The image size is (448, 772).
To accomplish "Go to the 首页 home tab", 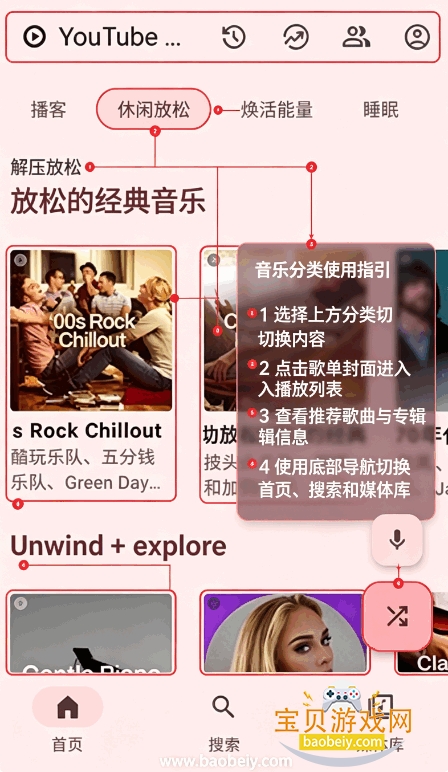I will [x=67, y=720].
